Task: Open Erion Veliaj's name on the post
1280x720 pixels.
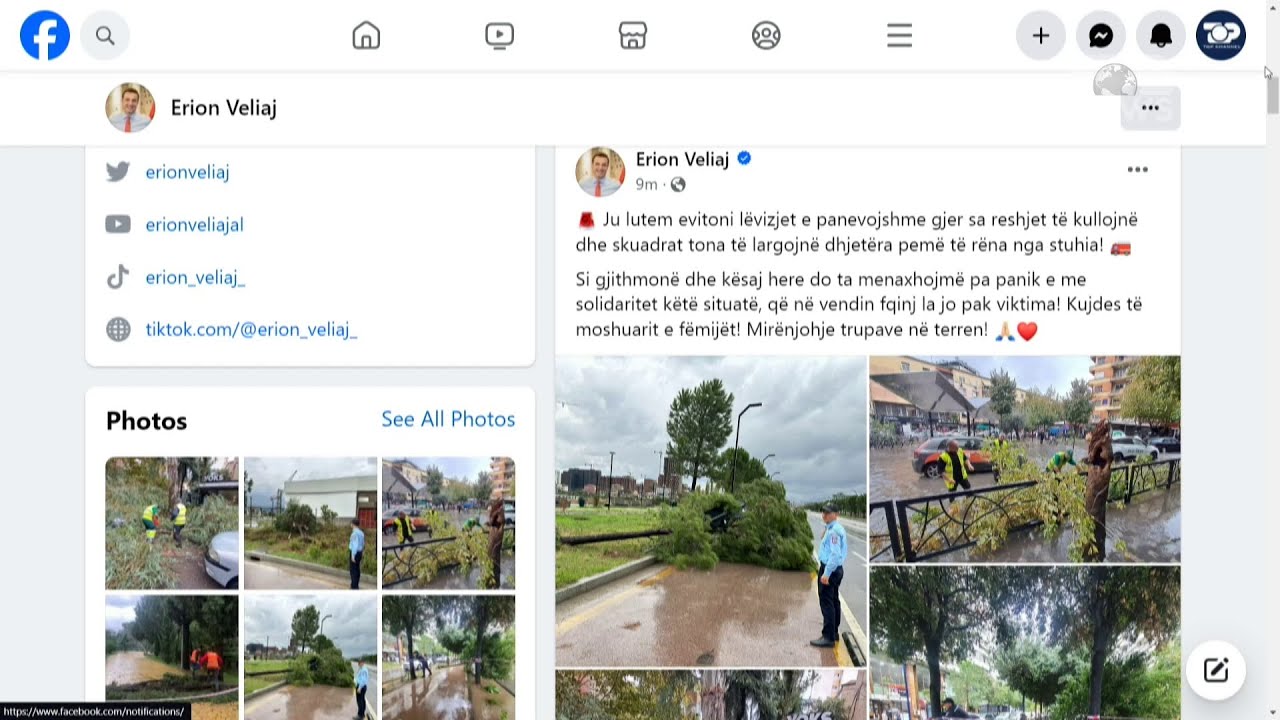Action: (x=683, y=159)
